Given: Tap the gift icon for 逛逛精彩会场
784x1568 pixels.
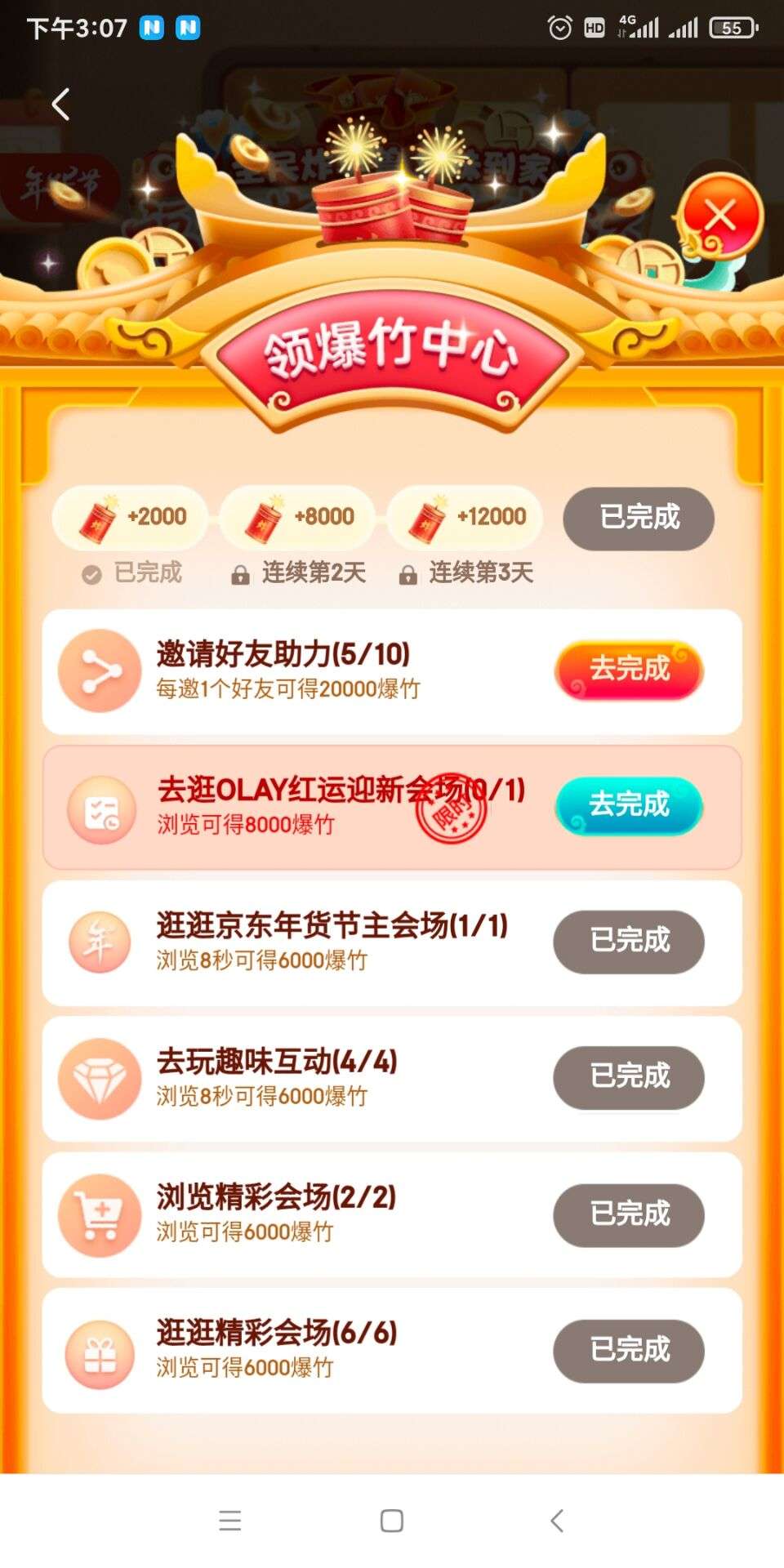Looking at the screenshot, I should pos(100,1351).
